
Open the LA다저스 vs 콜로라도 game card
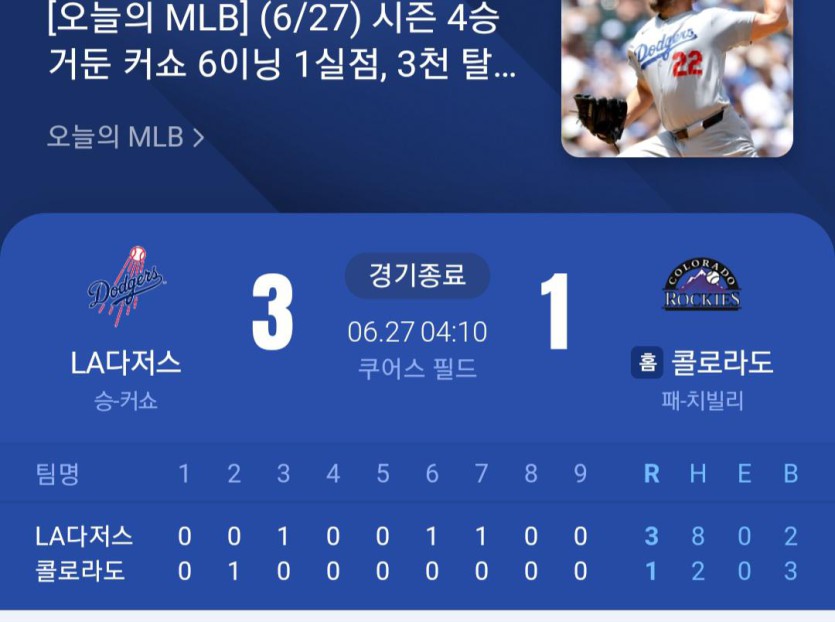(417, 330)
